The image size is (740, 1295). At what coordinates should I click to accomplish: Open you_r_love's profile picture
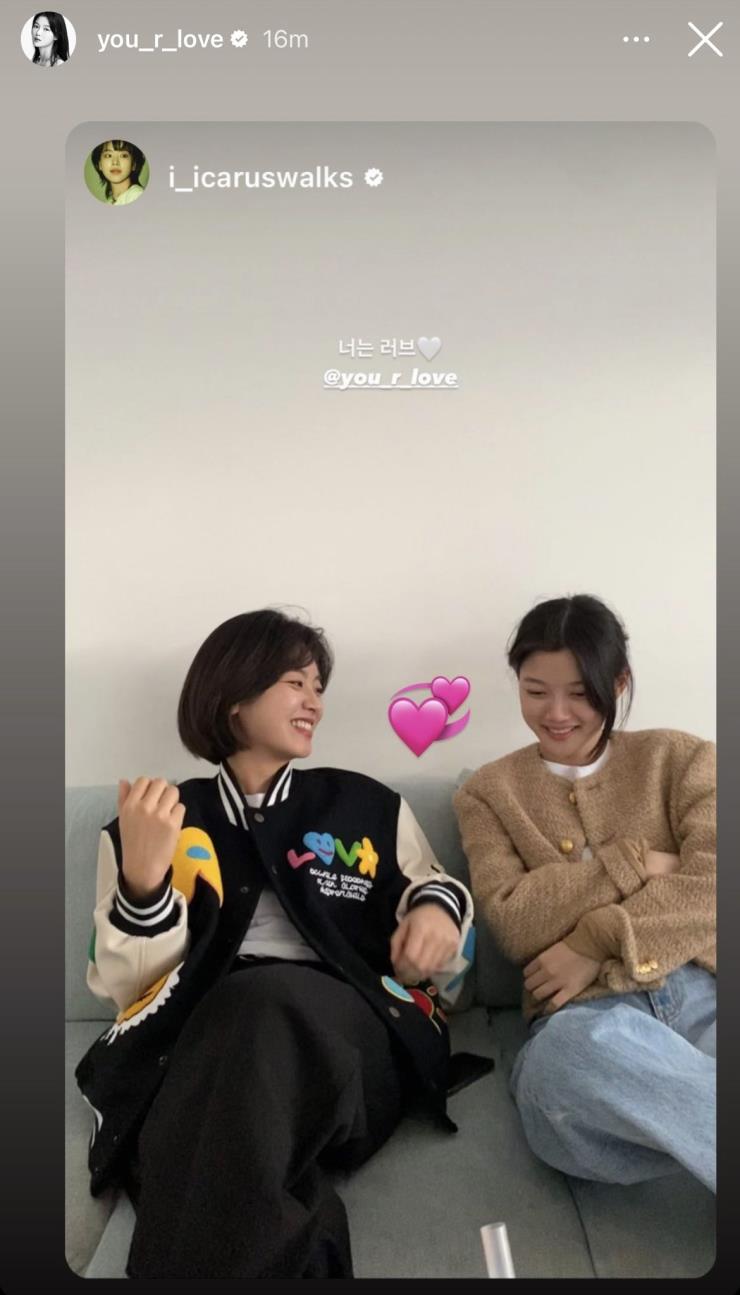[48, 40]
